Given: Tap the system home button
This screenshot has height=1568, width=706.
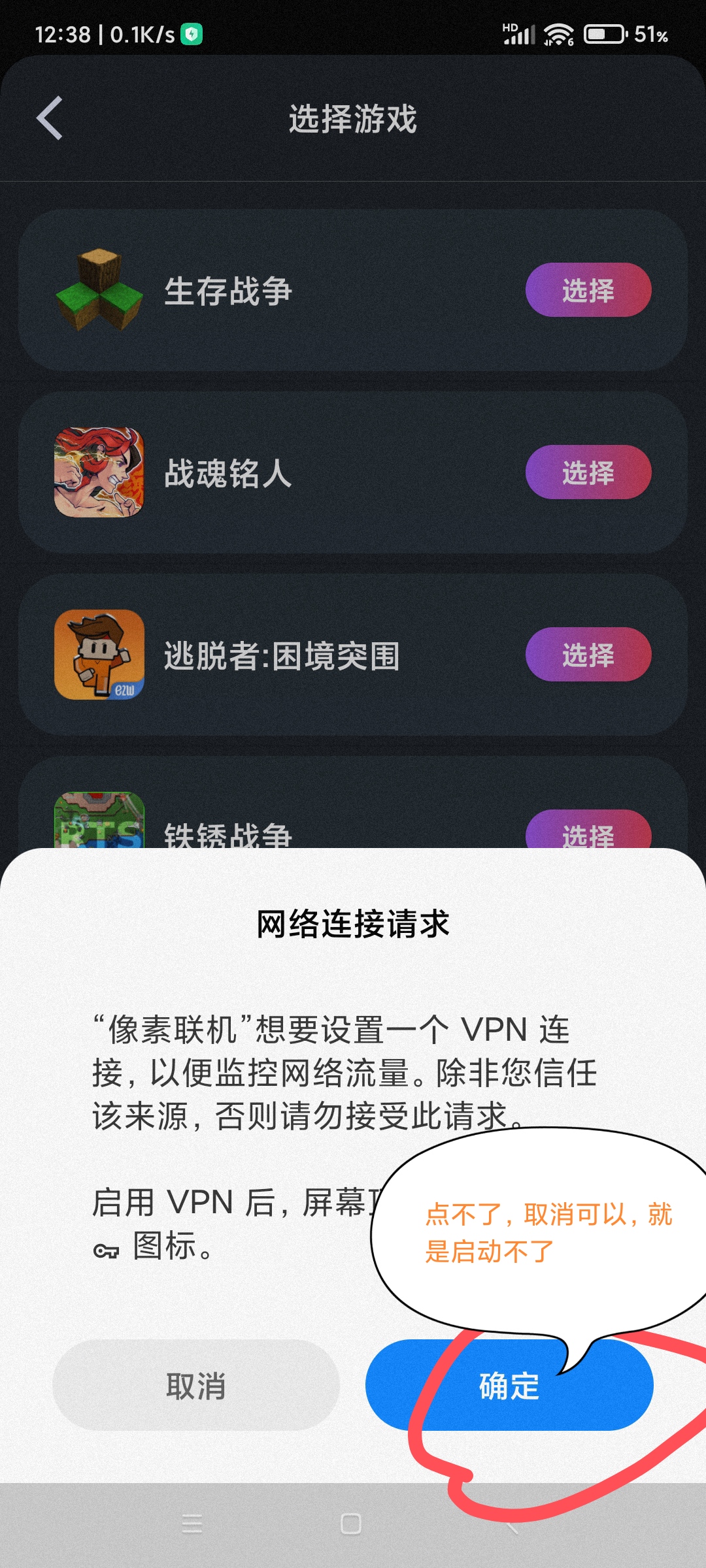Looking at the screenshot, I should [351, 1524].
